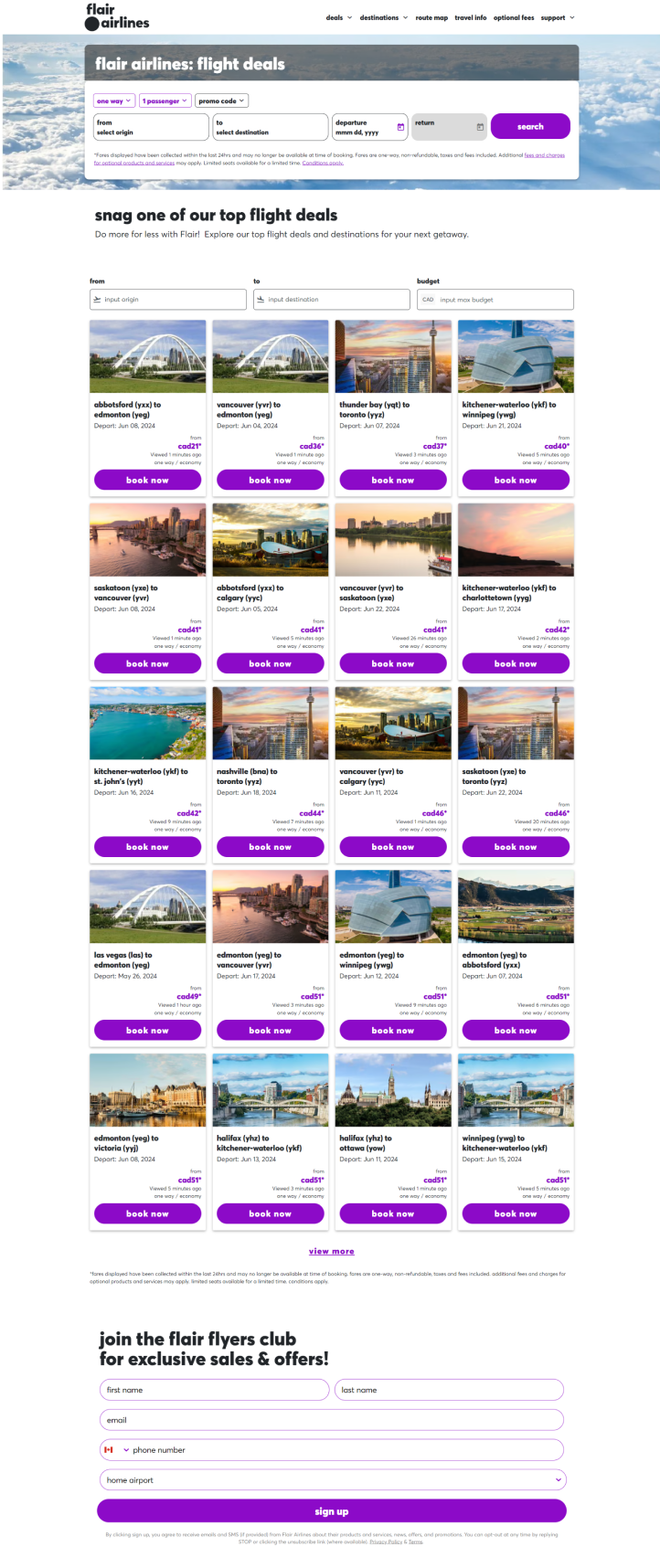Book the Thunder Bay to Toronto flight

pyautogui.click(x=393, y=481)
